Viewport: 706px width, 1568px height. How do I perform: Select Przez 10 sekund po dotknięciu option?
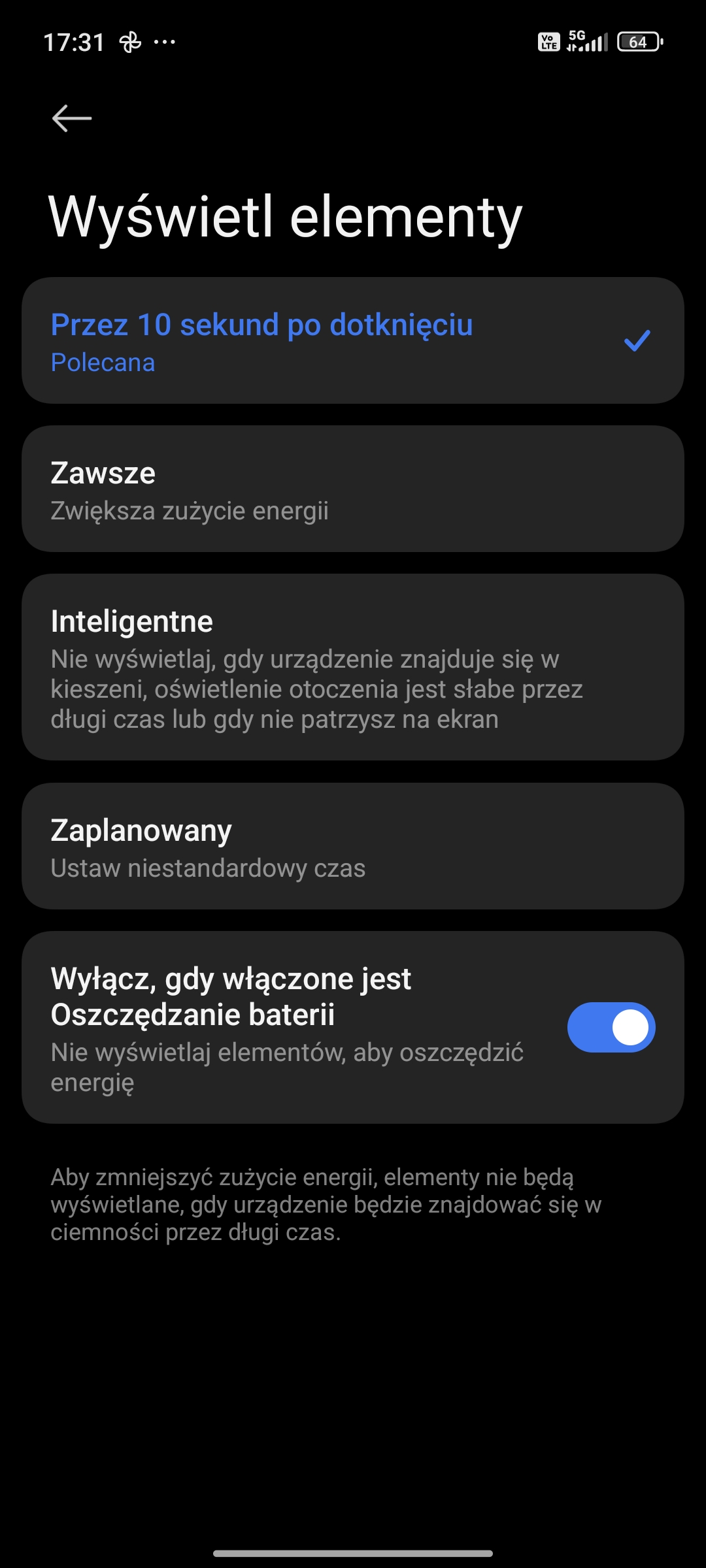[353, 340]
